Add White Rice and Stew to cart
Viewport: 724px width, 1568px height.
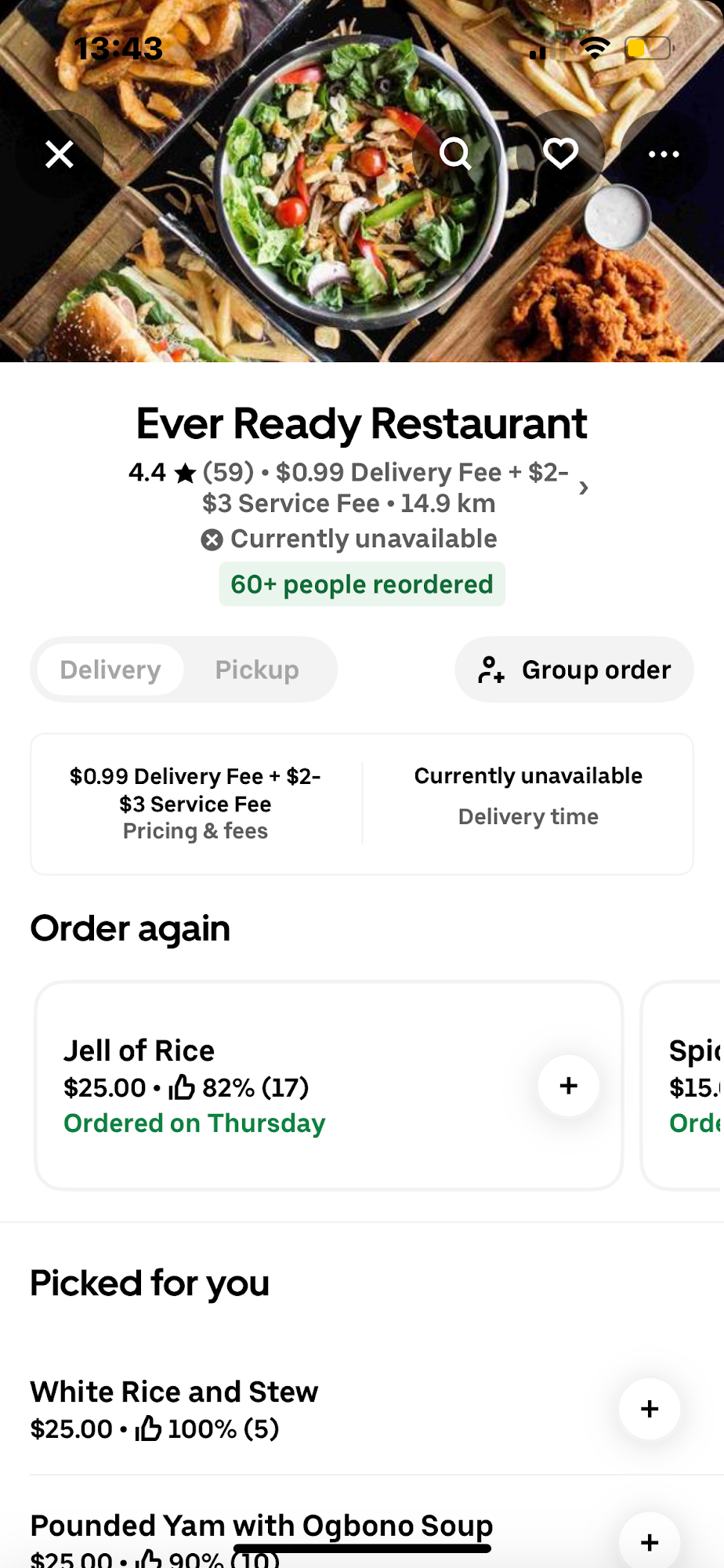pos(650,1409)
